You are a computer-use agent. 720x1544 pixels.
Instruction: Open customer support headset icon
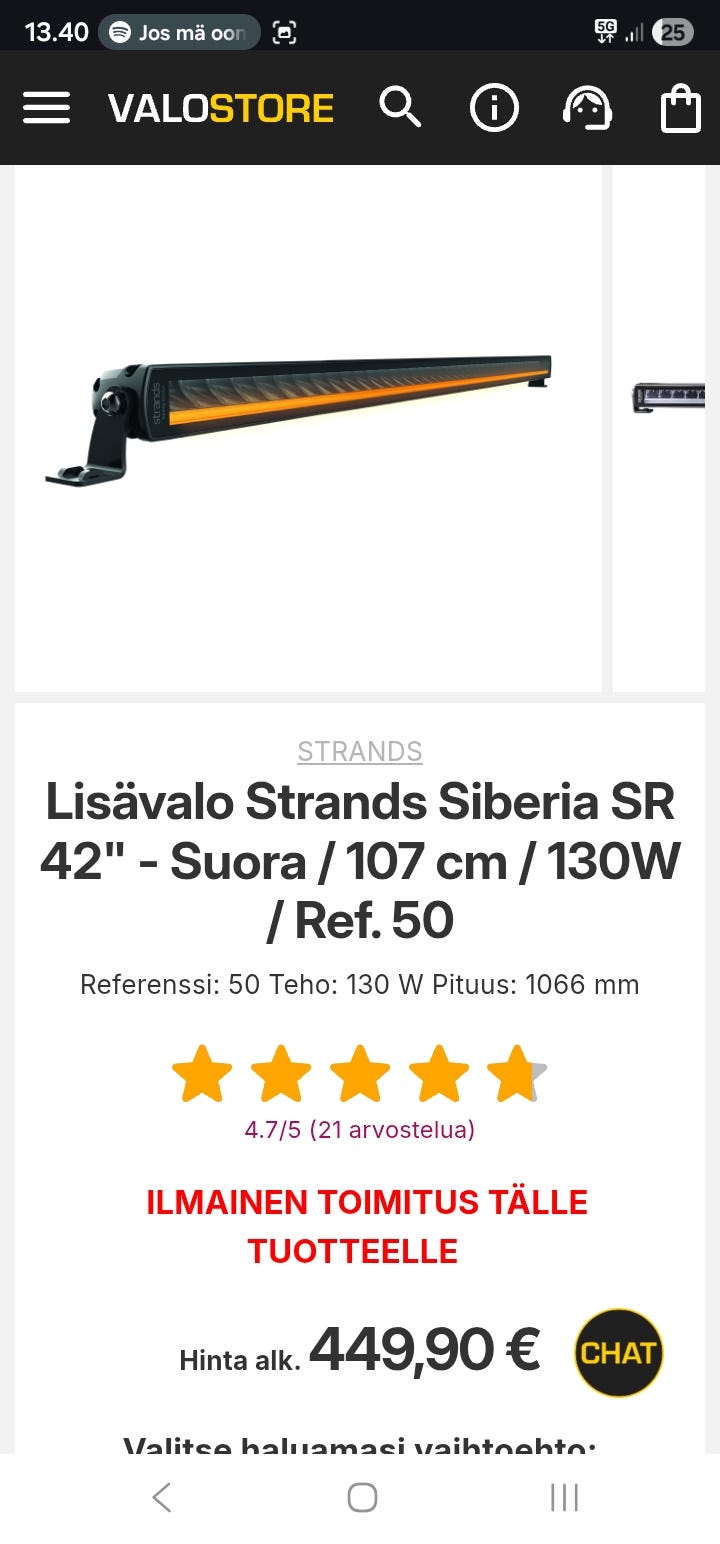coord(588,107)
